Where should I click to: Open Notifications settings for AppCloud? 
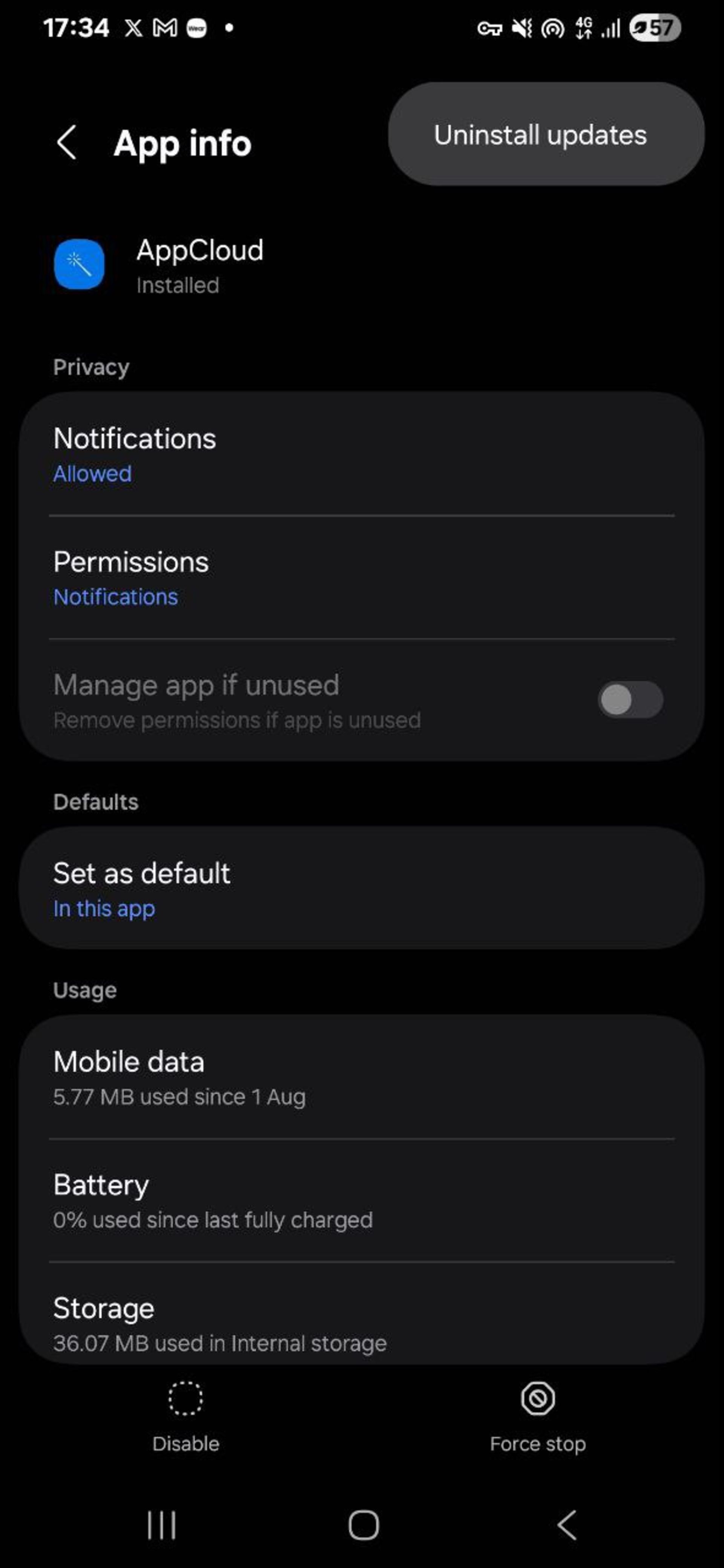pyautogui.click(x=362, y=455)
